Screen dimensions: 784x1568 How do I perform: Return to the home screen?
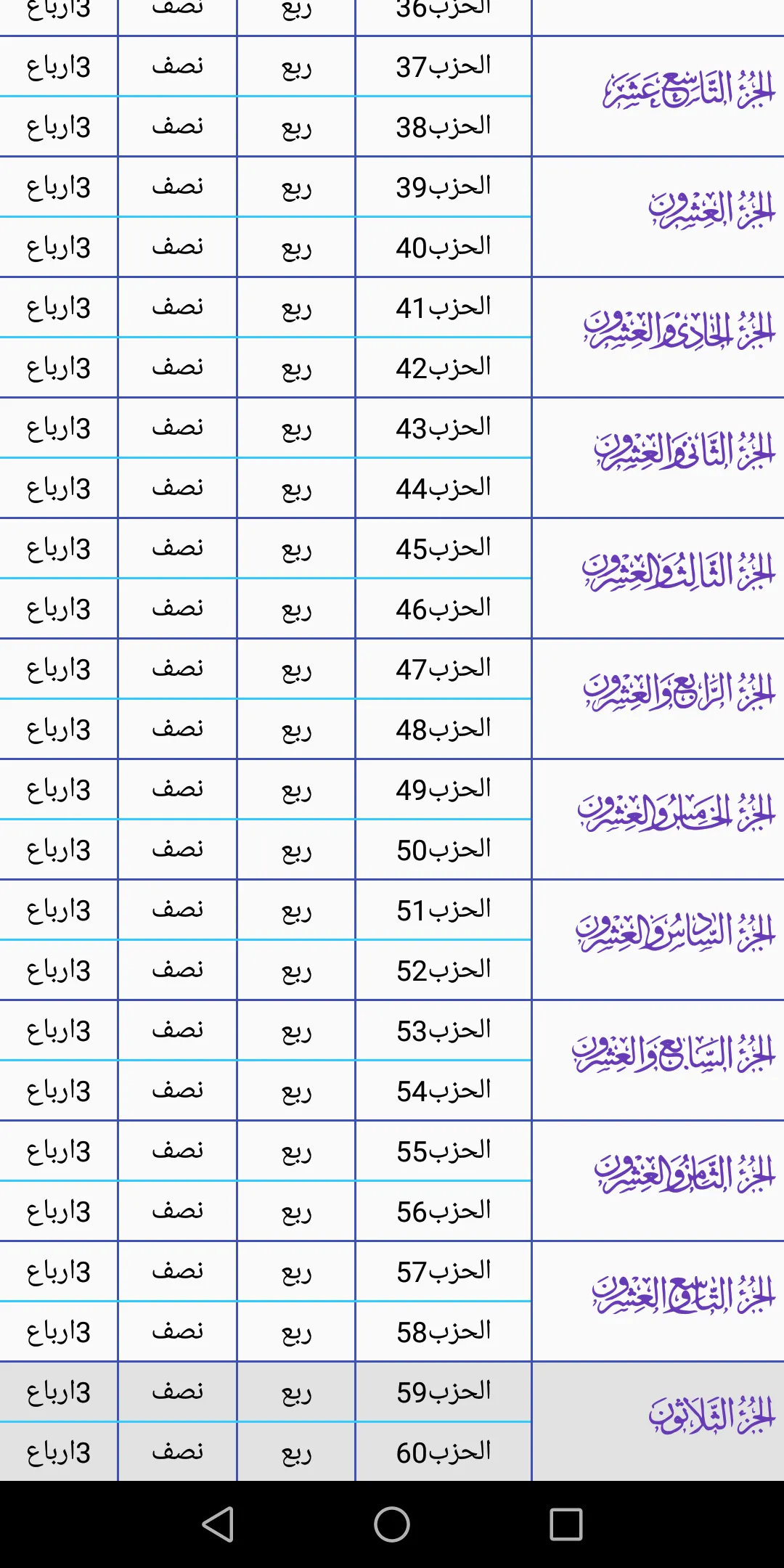(x=392, y=1524)
